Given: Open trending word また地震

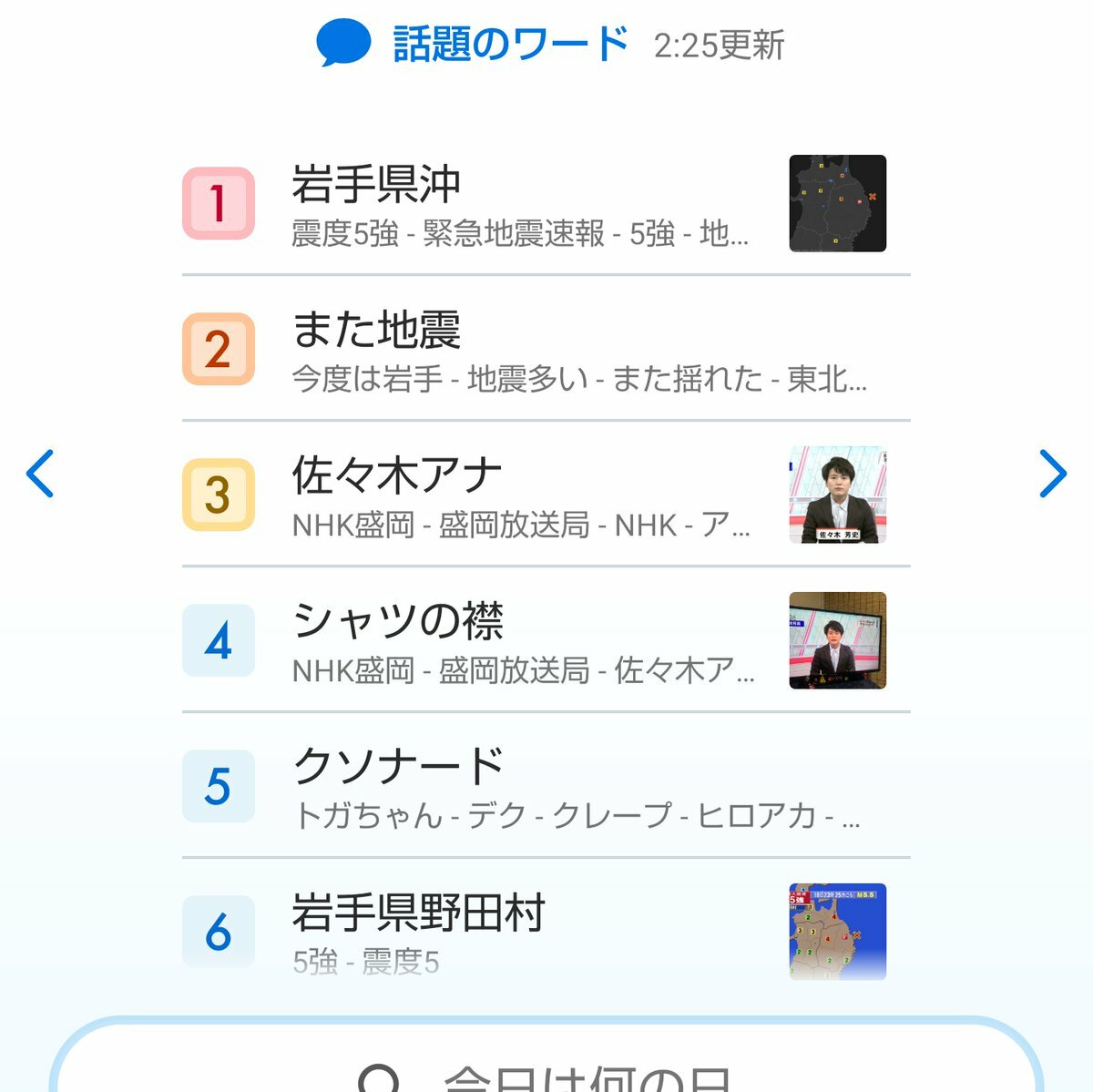Looking at the screenshot, I should pyautogui.click(x=375, y=330).
